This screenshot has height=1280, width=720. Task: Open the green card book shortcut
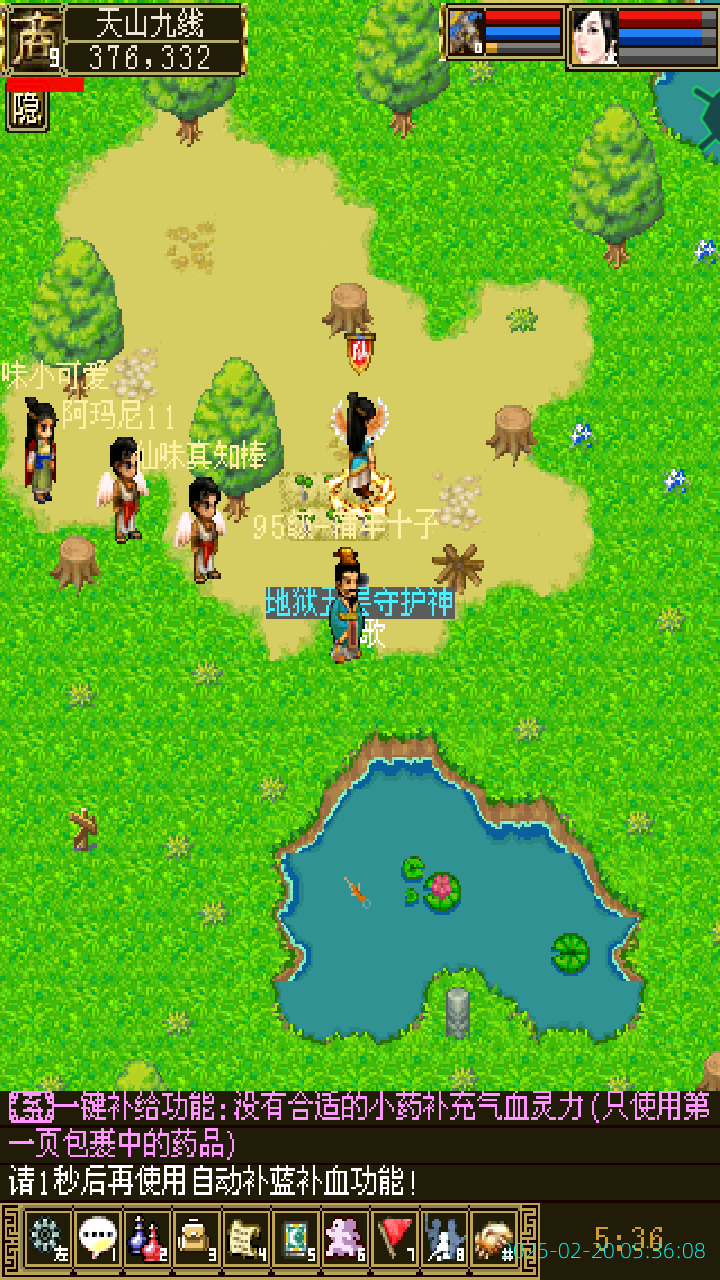296,1240
